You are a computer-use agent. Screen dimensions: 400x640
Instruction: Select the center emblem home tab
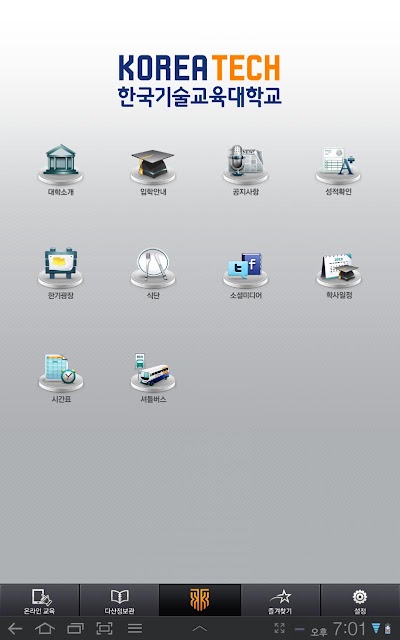(200, 600)
